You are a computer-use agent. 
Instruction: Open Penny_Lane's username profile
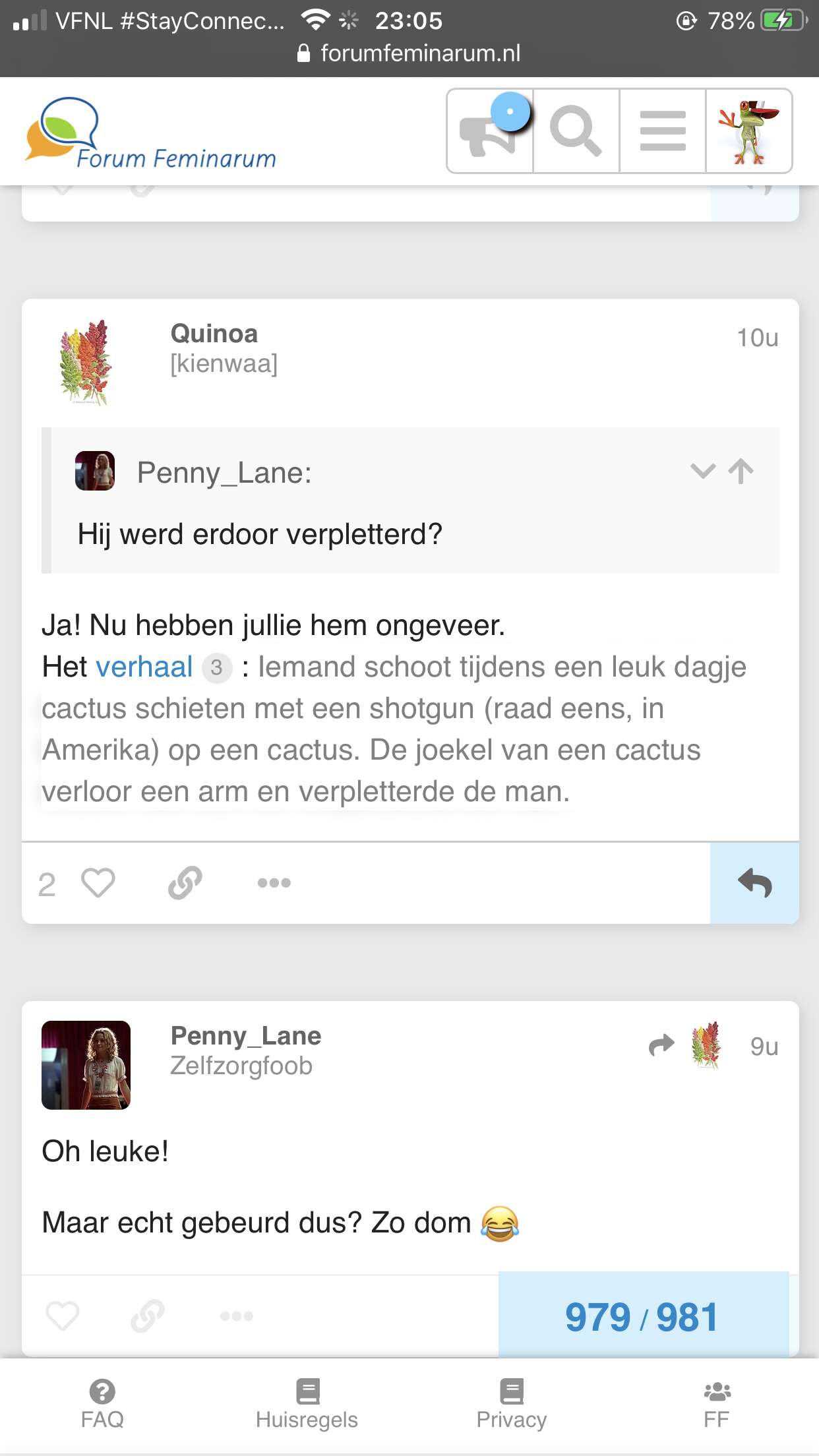(x=245, y=1036)
